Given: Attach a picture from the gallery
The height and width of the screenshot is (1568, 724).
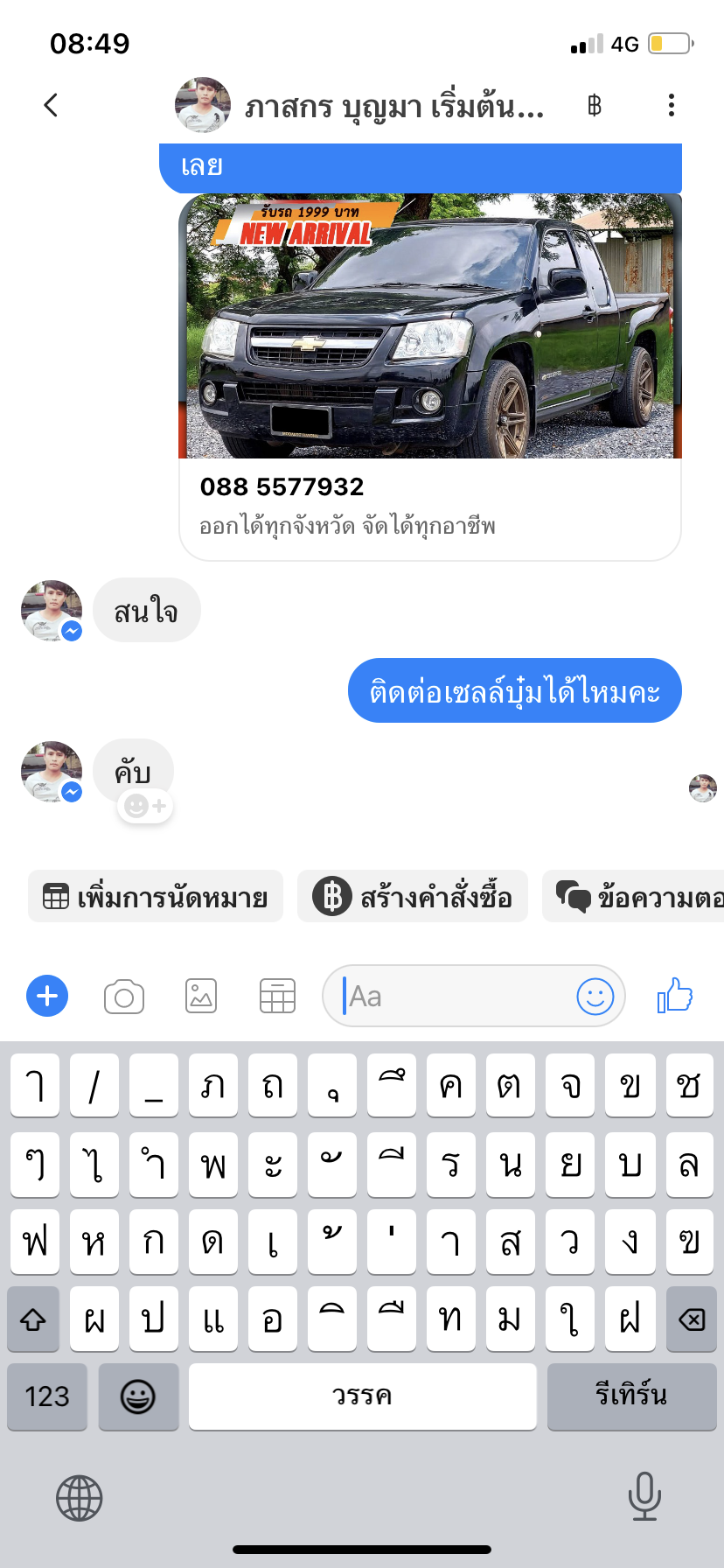Looking at the screenshot, I should click(201, 997).
